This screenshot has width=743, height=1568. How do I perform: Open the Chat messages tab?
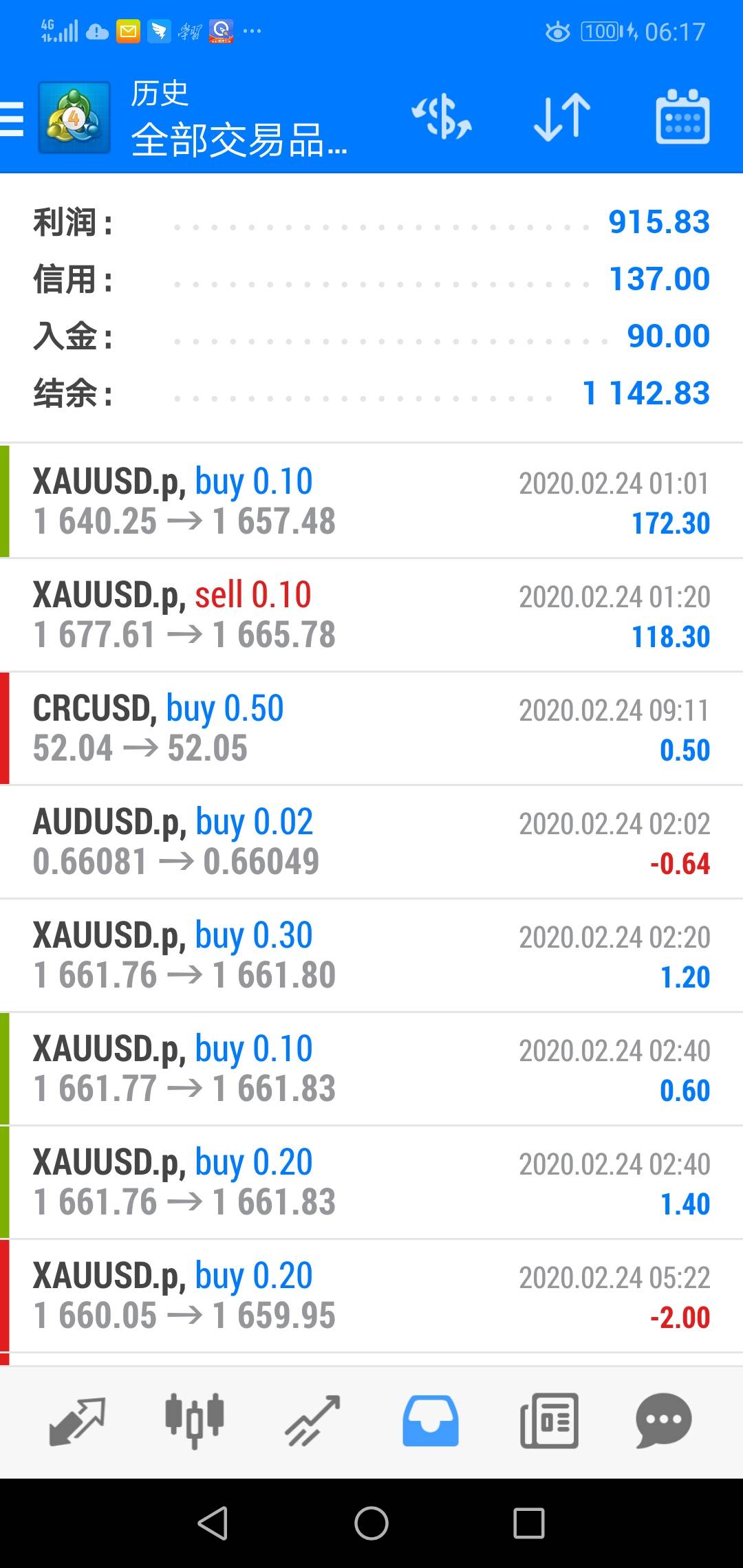click(x=664, y=1421)
